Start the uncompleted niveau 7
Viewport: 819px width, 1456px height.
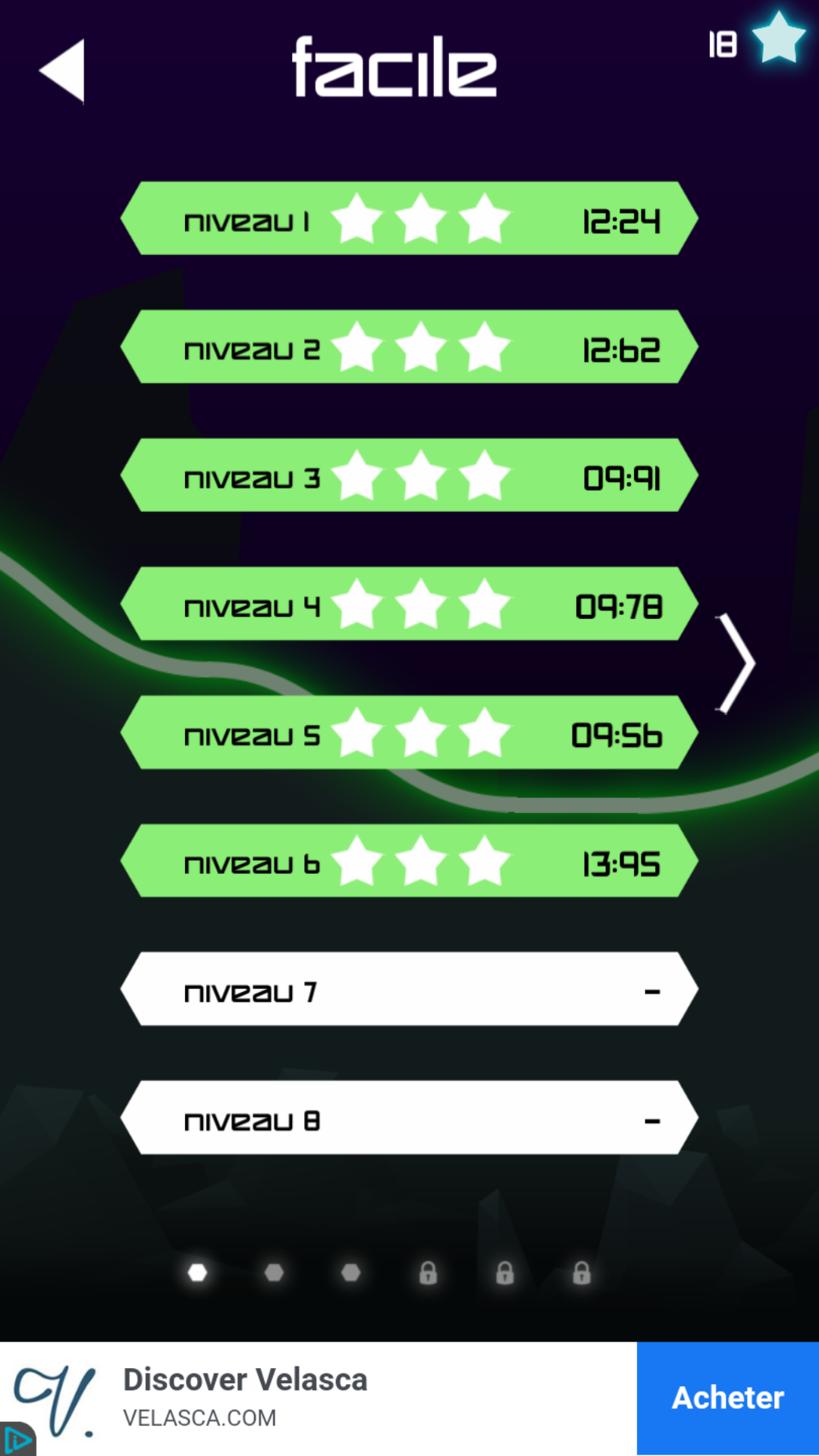click(x=409, y=990)
